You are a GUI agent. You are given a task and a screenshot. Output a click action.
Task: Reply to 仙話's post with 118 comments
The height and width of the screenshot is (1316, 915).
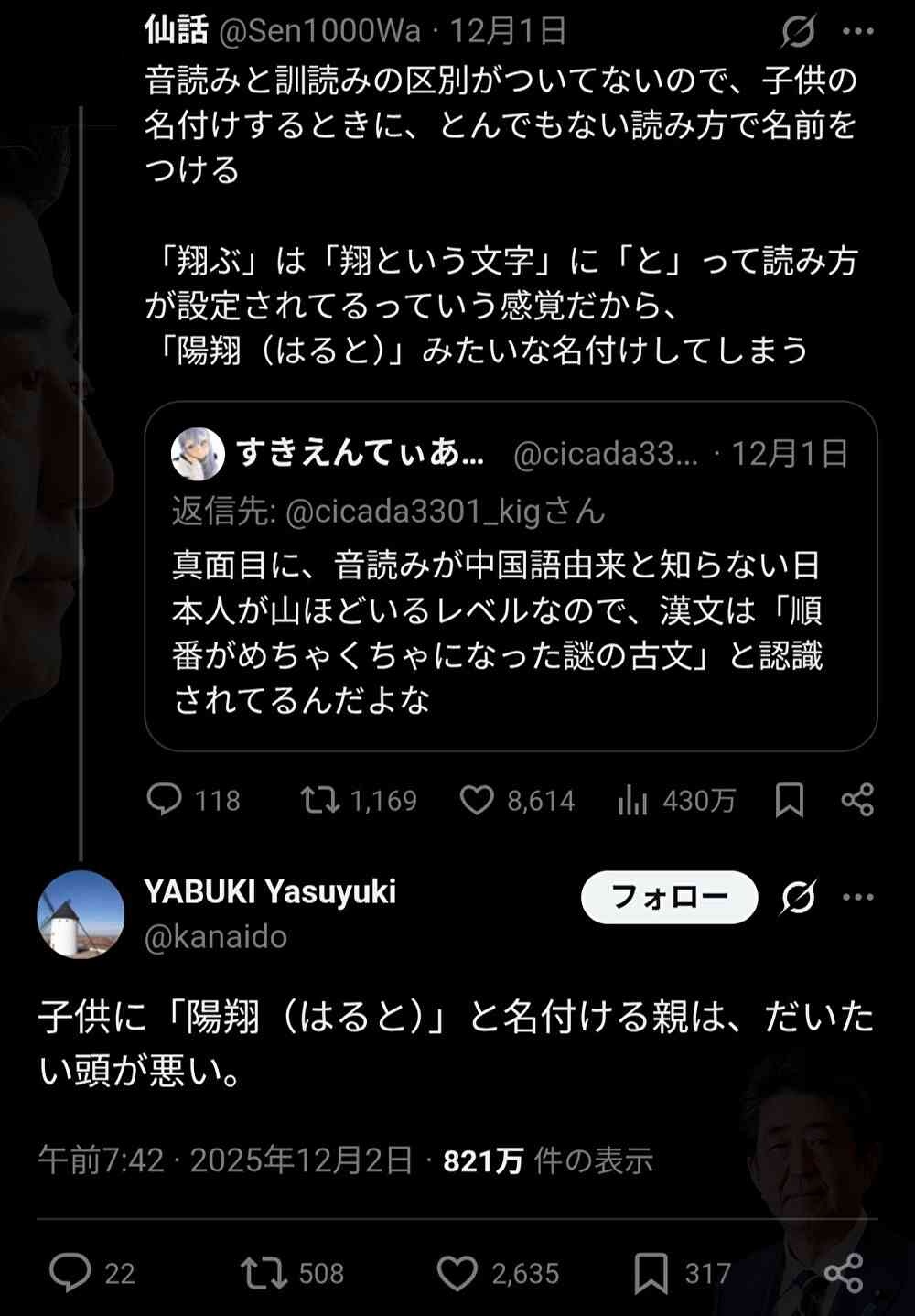click(x=166, y=801)
